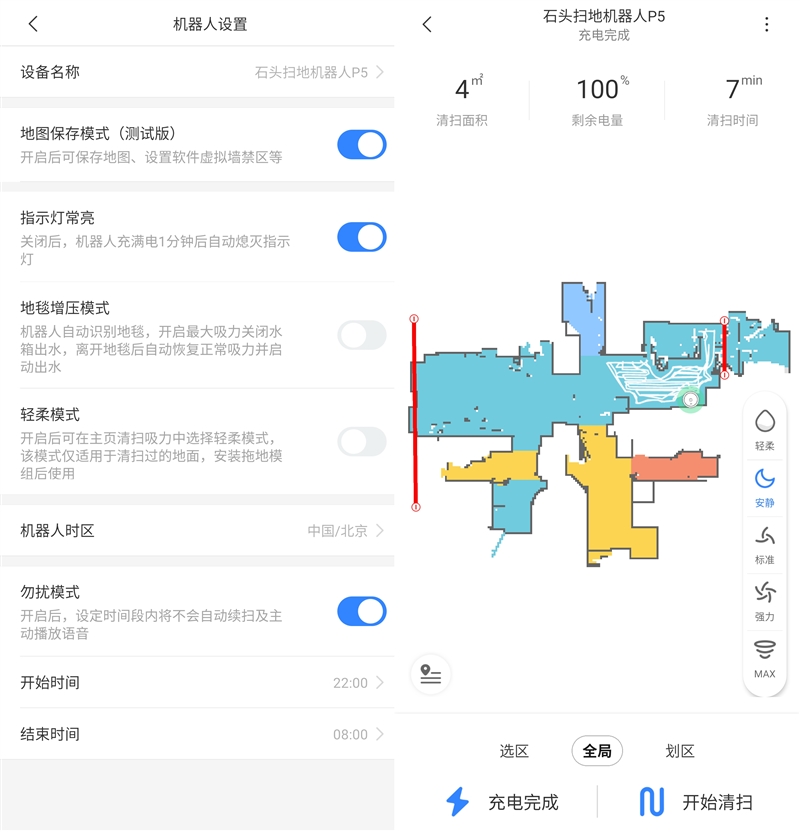800x832 pixels.
Task: Open the three-dot overflow menu
Action: pos(767,24)
